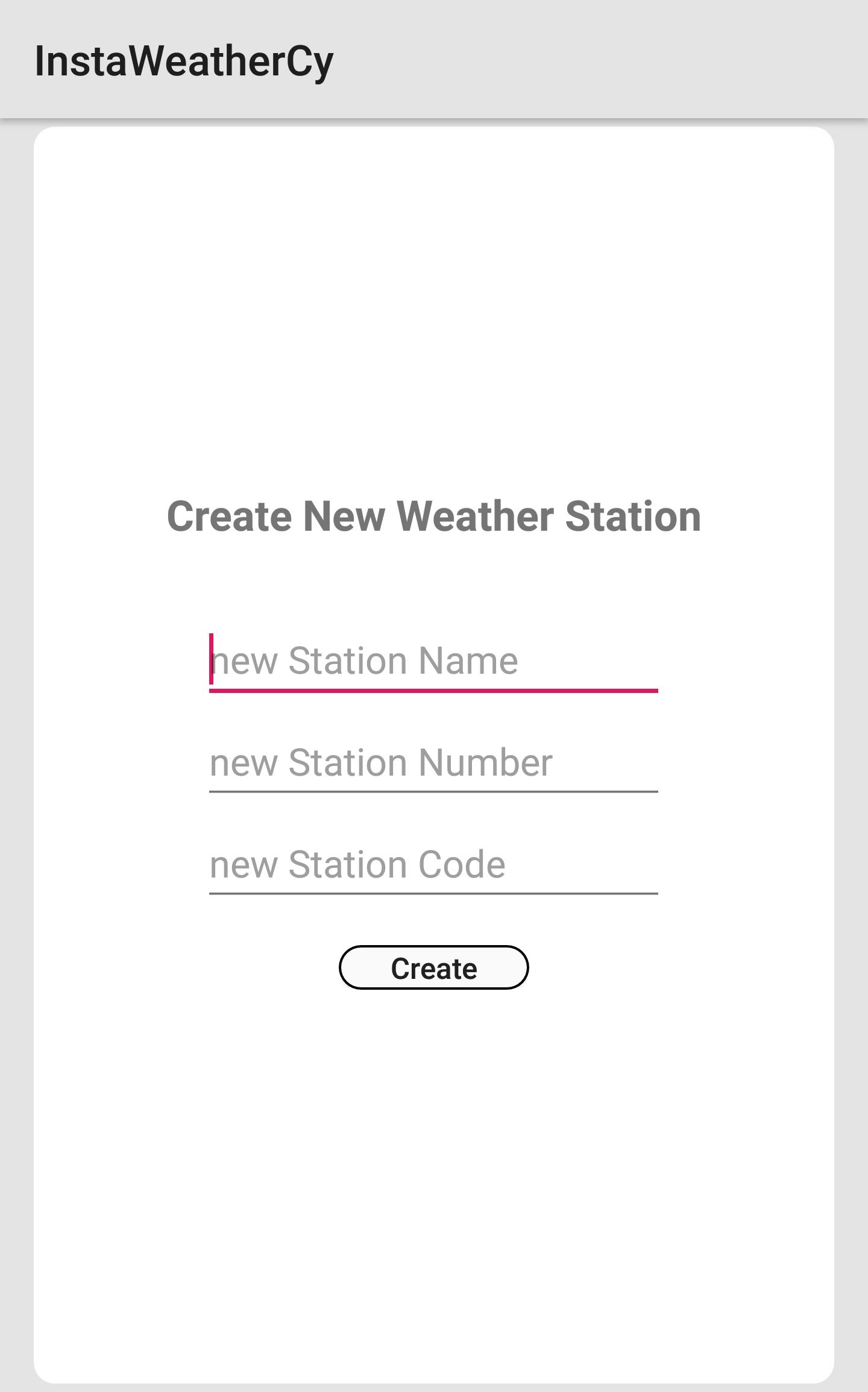Image resolution: width=868 pixels, height=1392 pixels.
Task: Tap the Create button
Action: [x=433, y=967]
